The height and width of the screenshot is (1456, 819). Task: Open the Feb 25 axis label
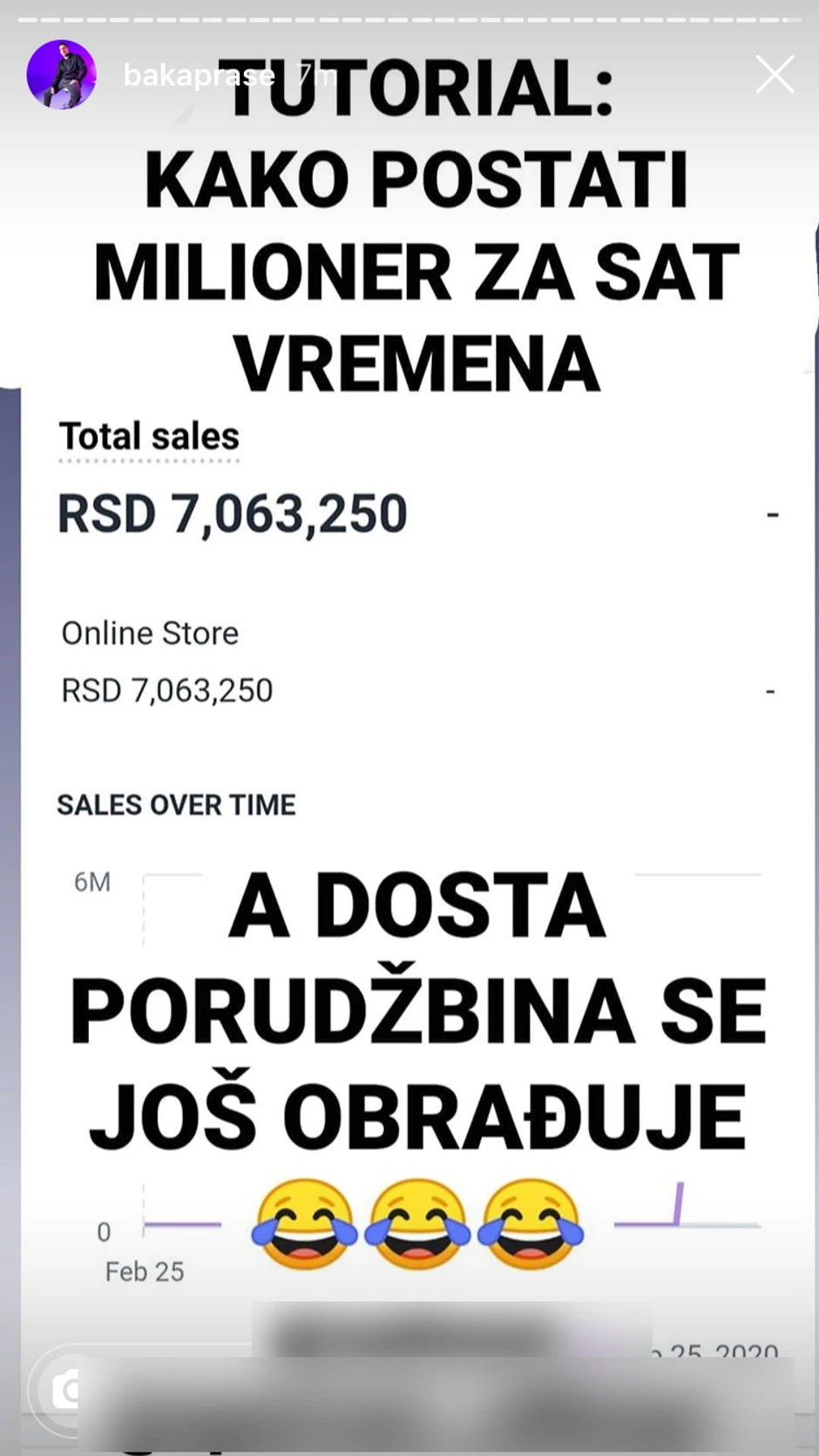click(x=144, y=1271)
